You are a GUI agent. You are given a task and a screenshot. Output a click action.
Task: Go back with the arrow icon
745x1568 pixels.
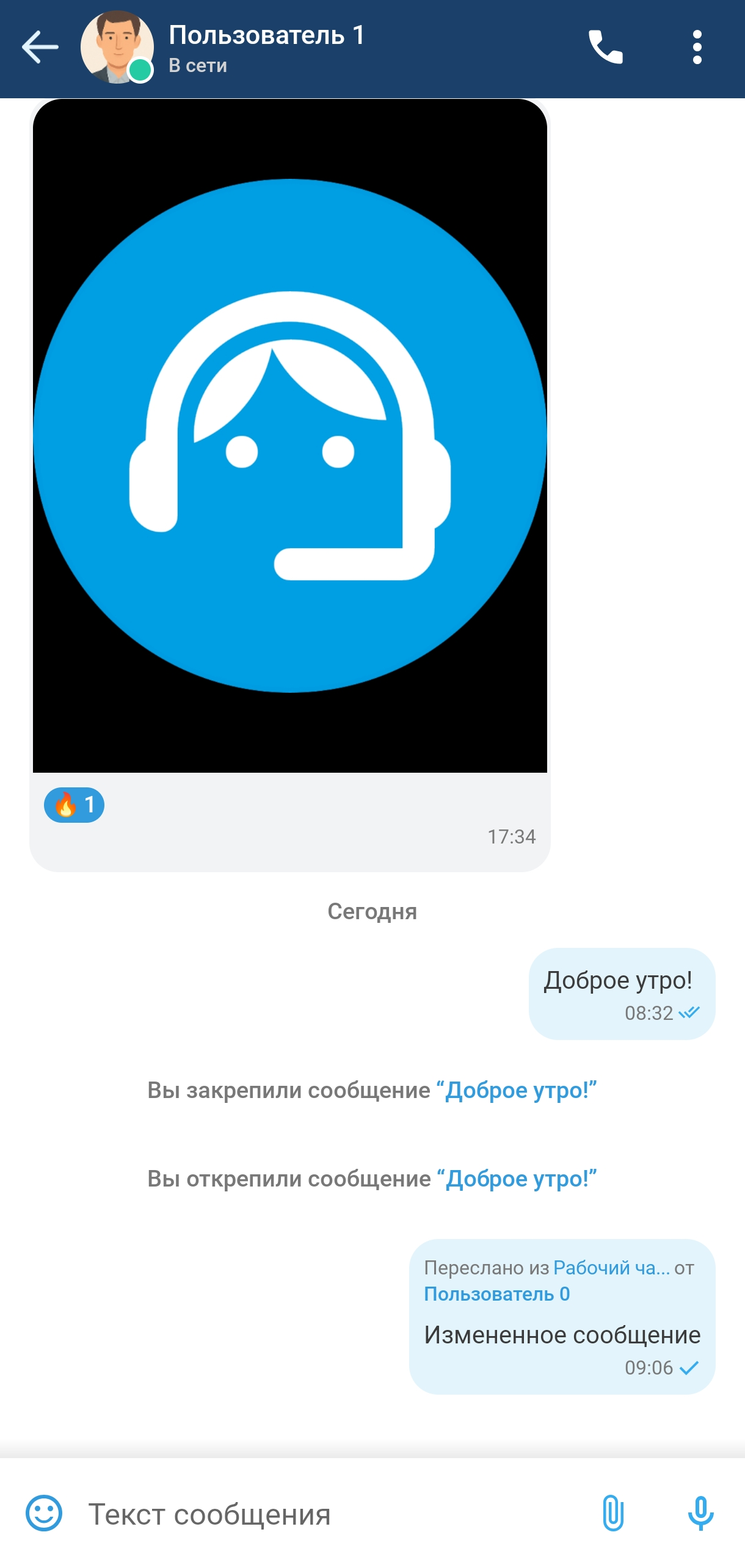coord(40,48)
